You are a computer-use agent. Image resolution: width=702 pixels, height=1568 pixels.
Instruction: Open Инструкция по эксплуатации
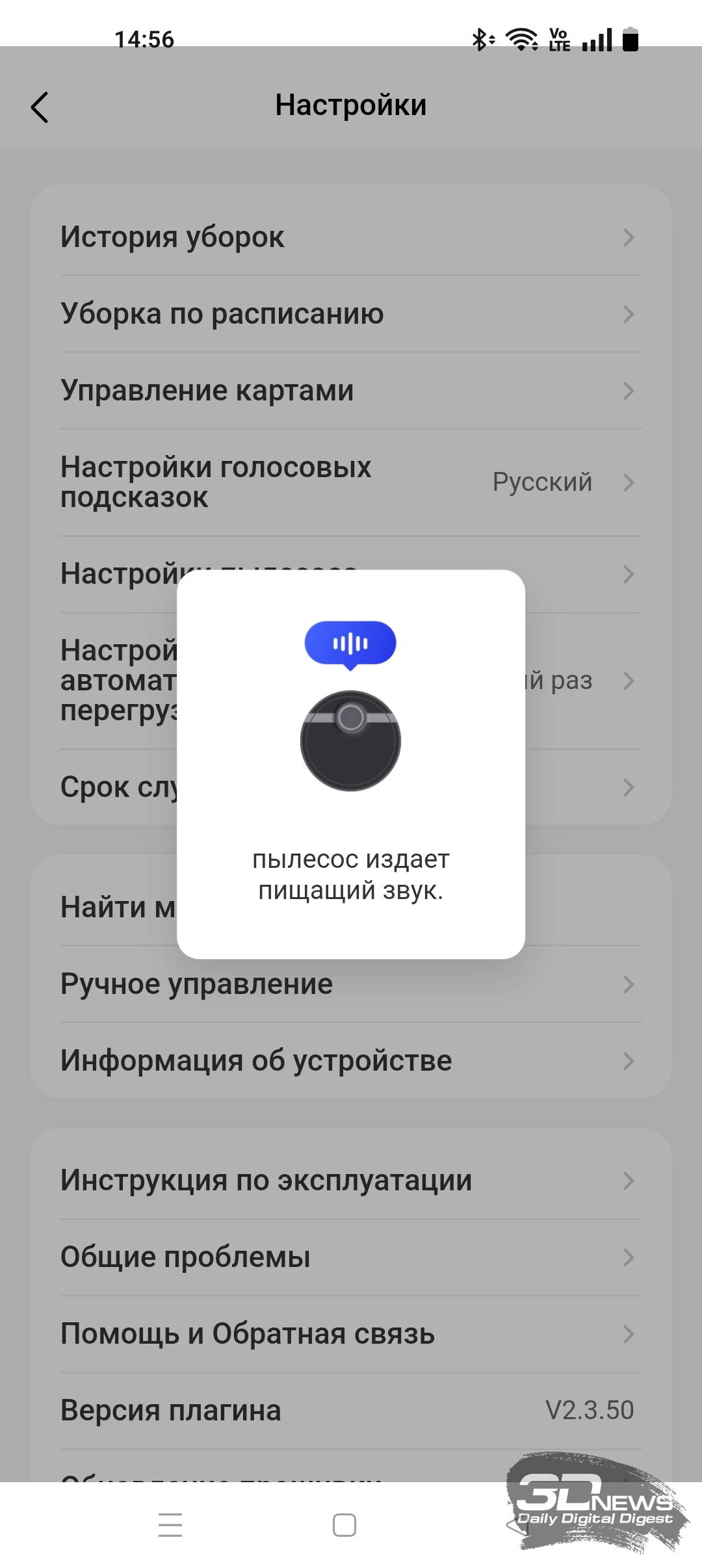click(x=351, y=1181)
